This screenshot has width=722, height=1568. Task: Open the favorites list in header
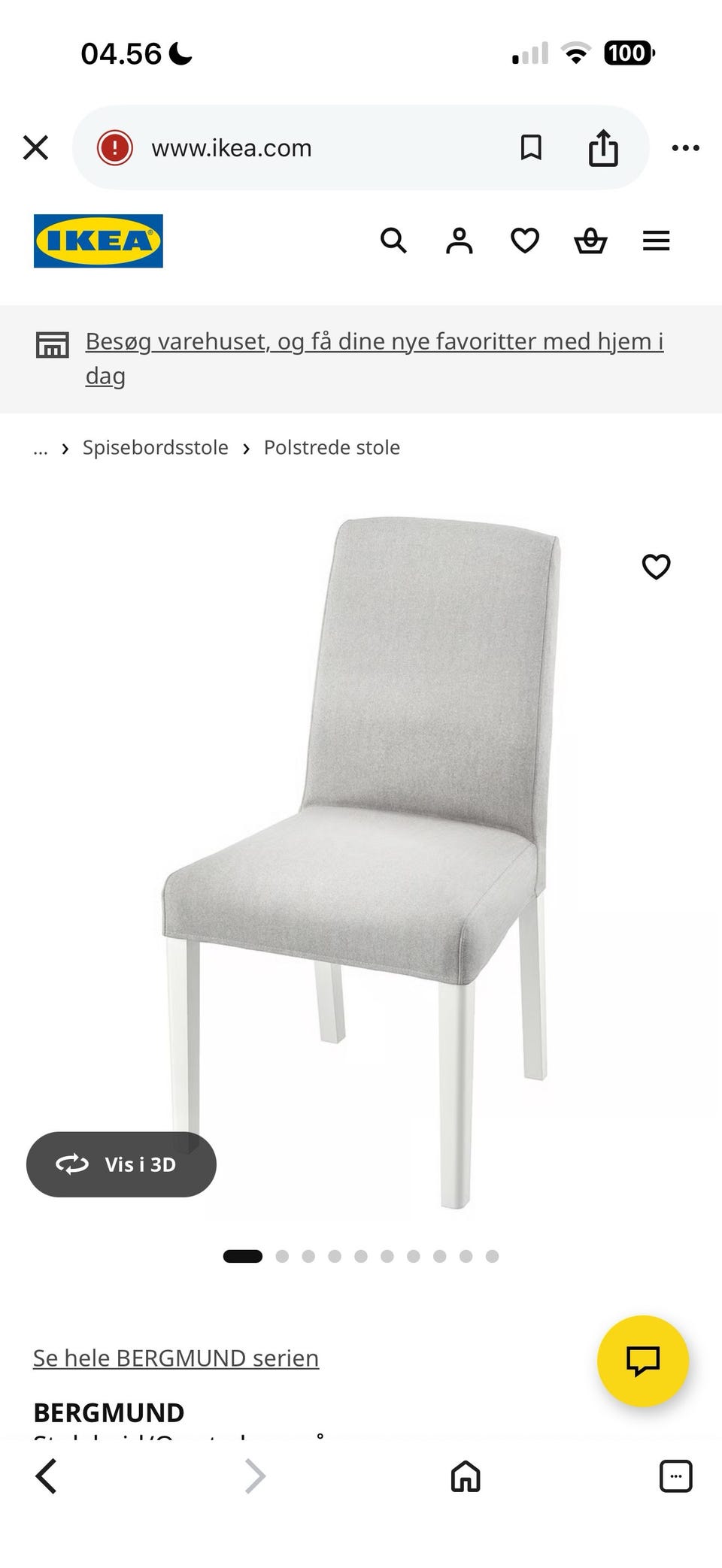click(525, 241)
